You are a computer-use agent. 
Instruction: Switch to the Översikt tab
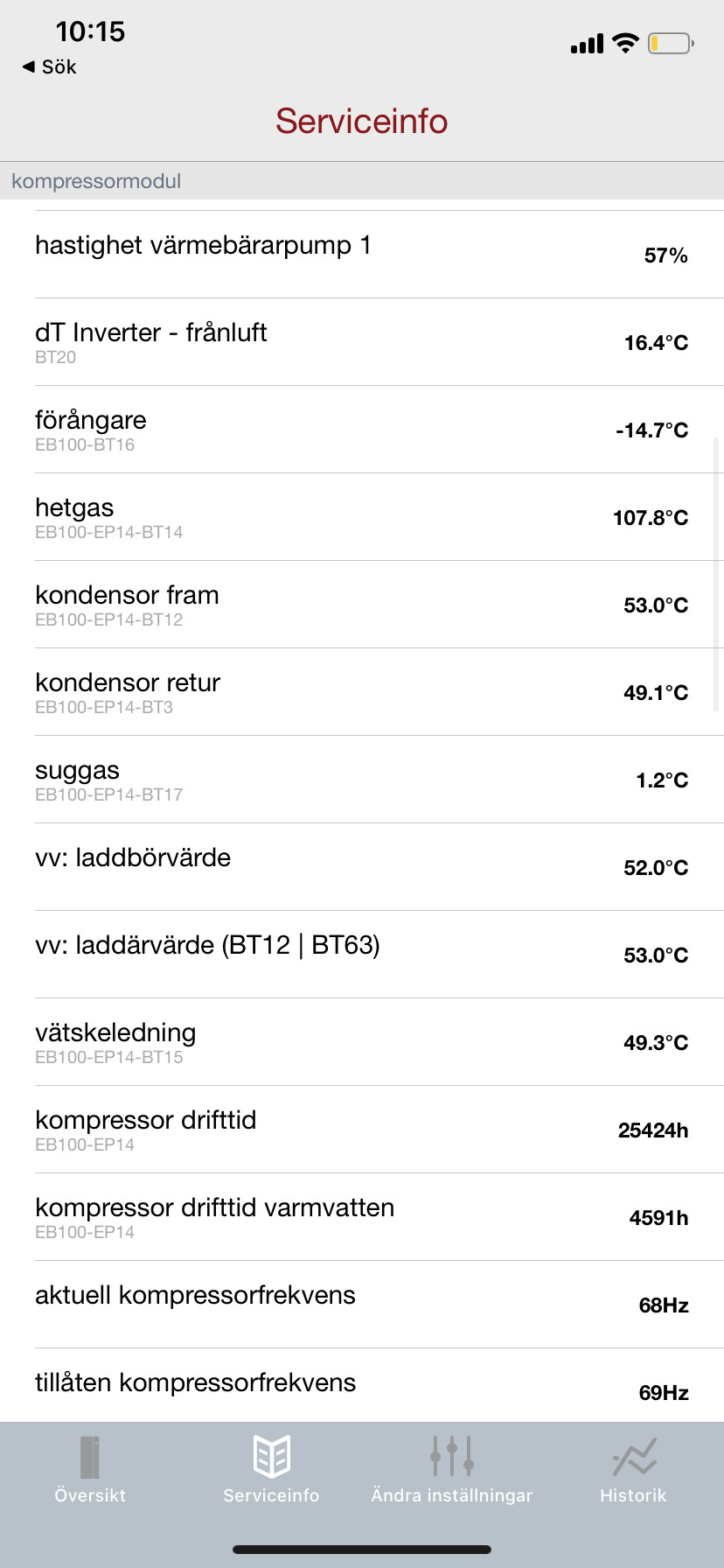(x=90, y=1470)
